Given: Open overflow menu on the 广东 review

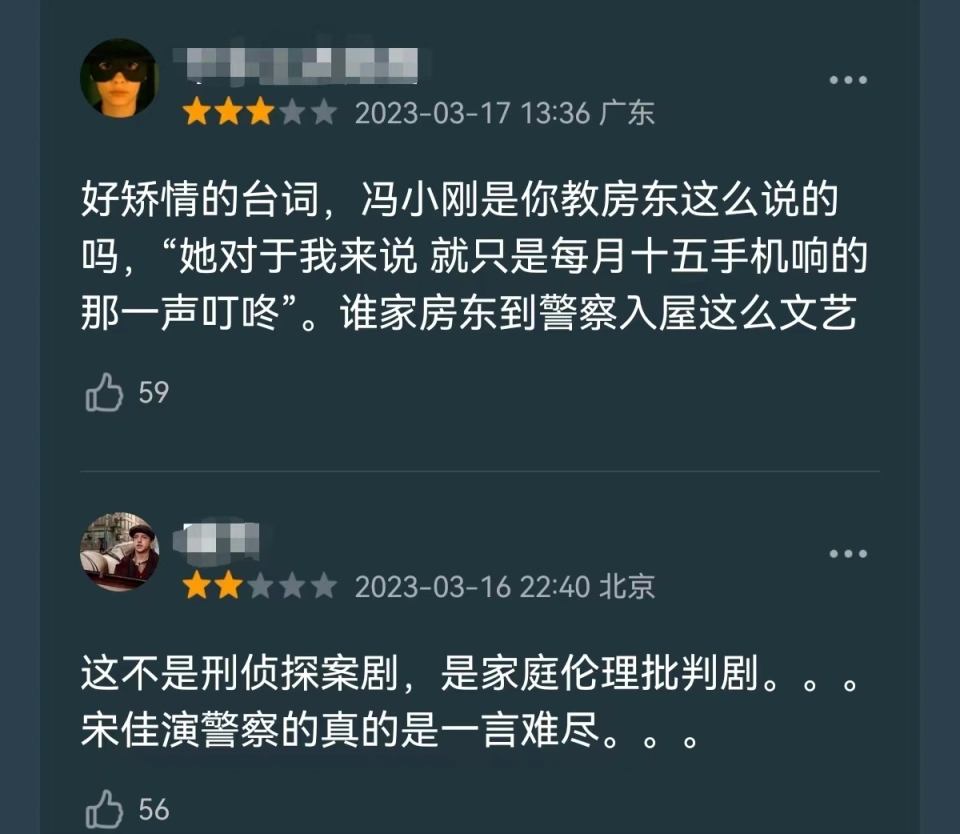Looking at the screenshot, I should coord(848,80).
